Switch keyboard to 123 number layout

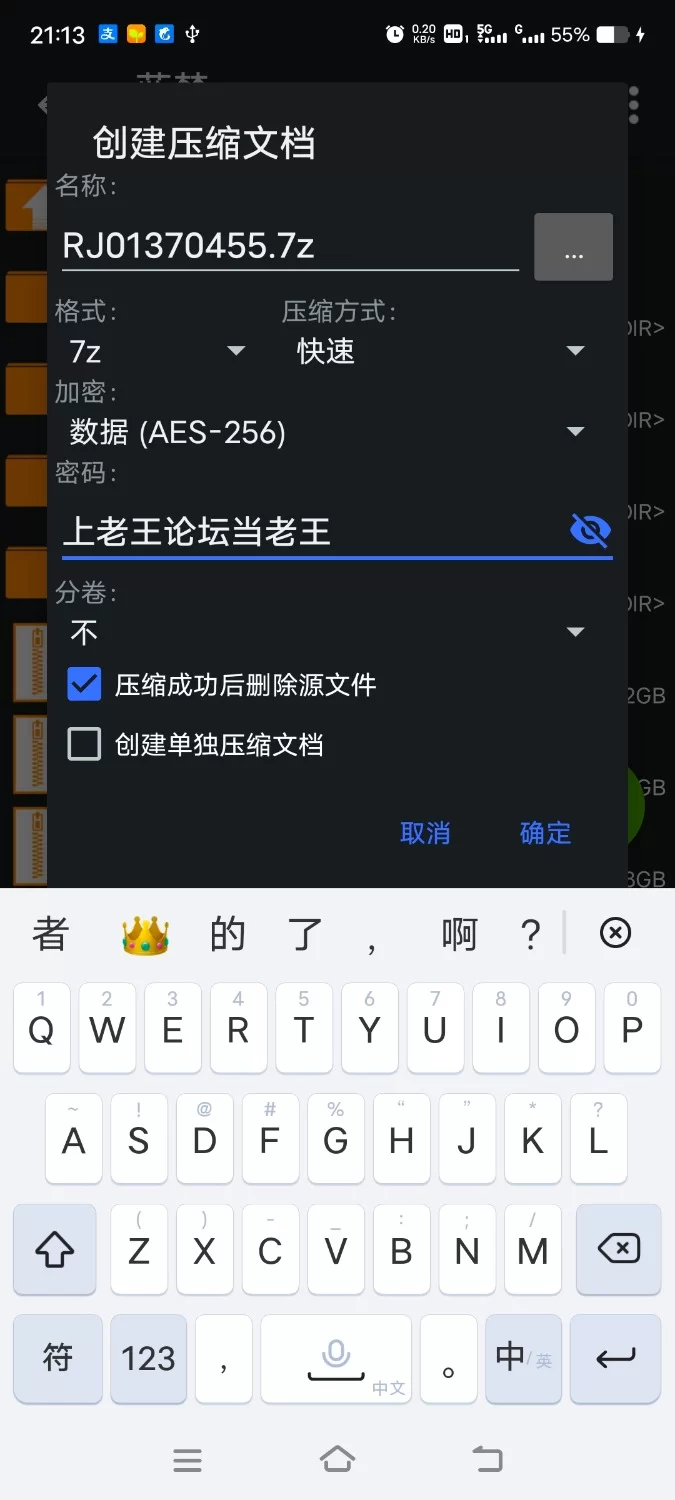(x=148, y=1358)
